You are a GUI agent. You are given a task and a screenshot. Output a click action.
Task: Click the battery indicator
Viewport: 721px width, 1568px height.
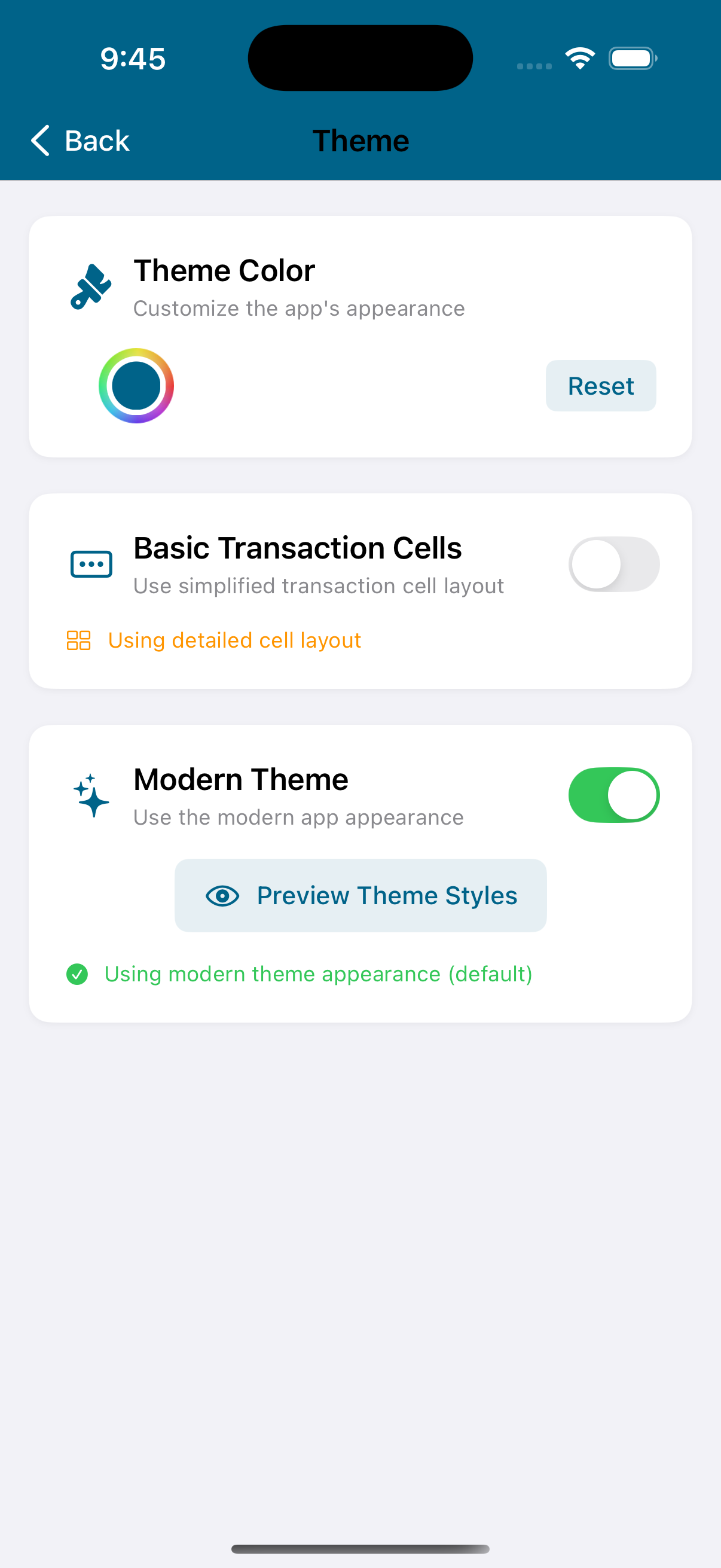tap(632, 57)
